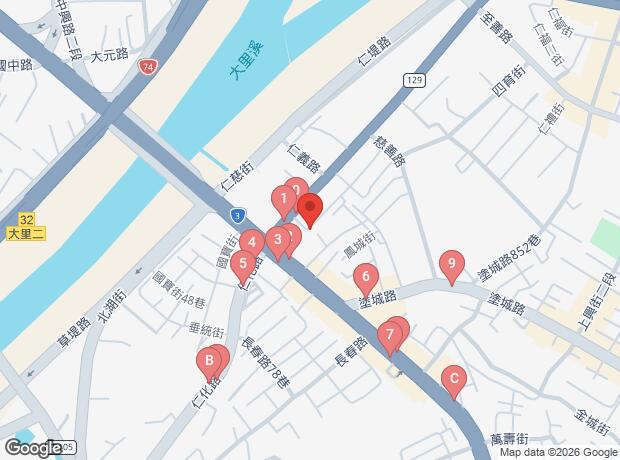Select the map pin numbered 7
Viewport: 620px width, 460px height.
[x=388, y=334]
